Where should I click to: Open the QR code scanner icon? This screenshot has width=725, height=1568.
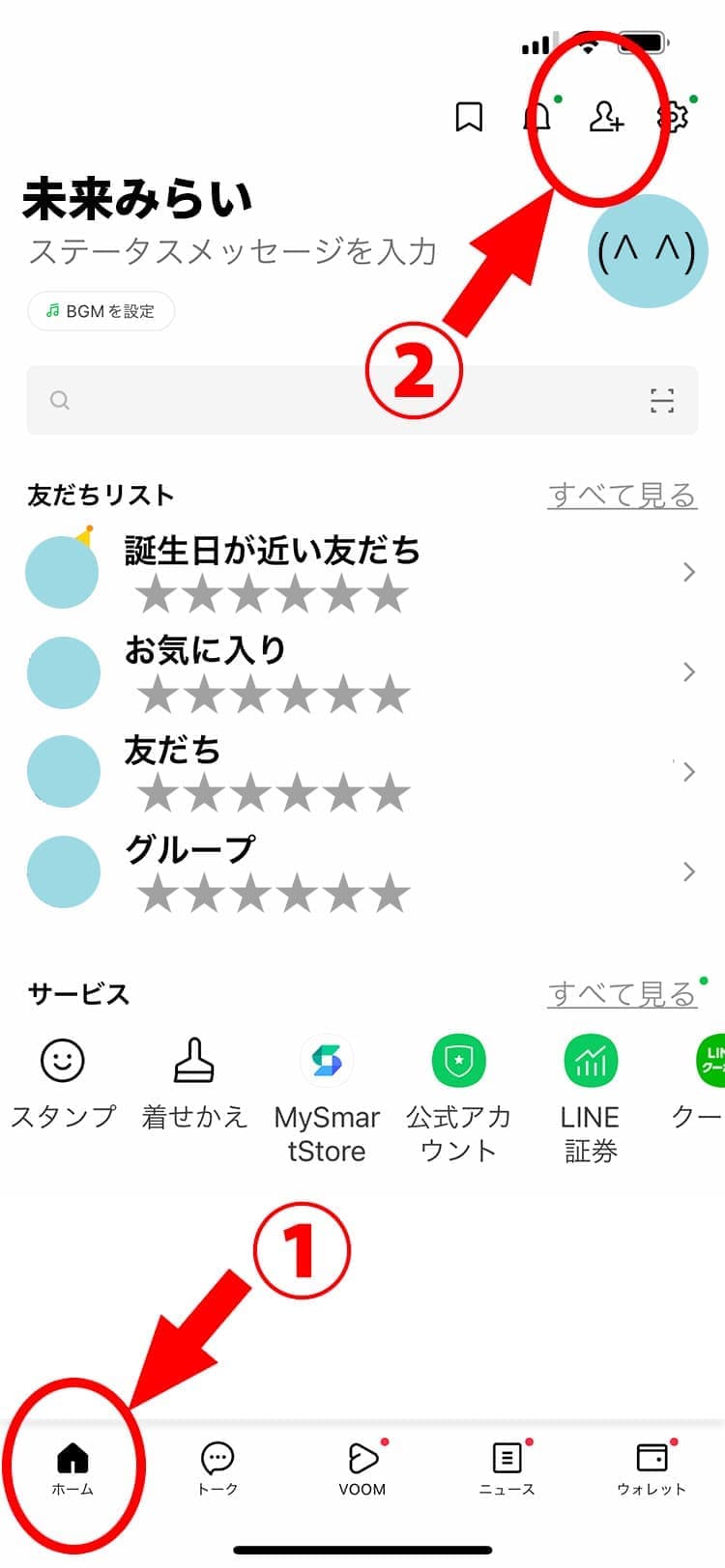pos(662,400)
